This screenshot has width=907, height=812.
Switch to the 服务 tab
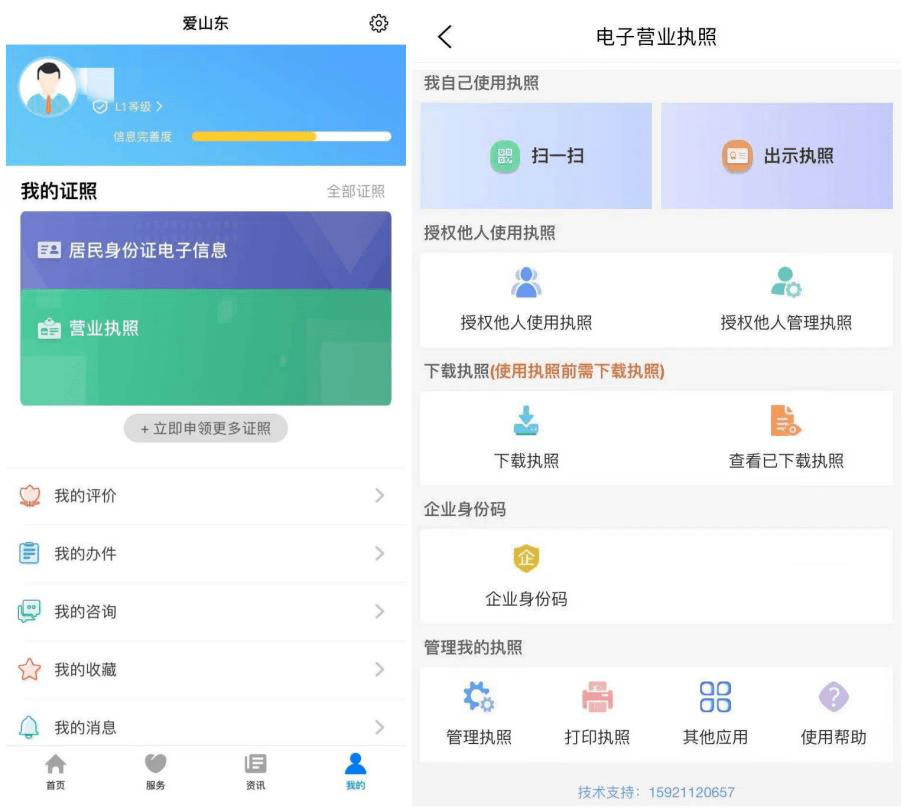tap(156, 772)
